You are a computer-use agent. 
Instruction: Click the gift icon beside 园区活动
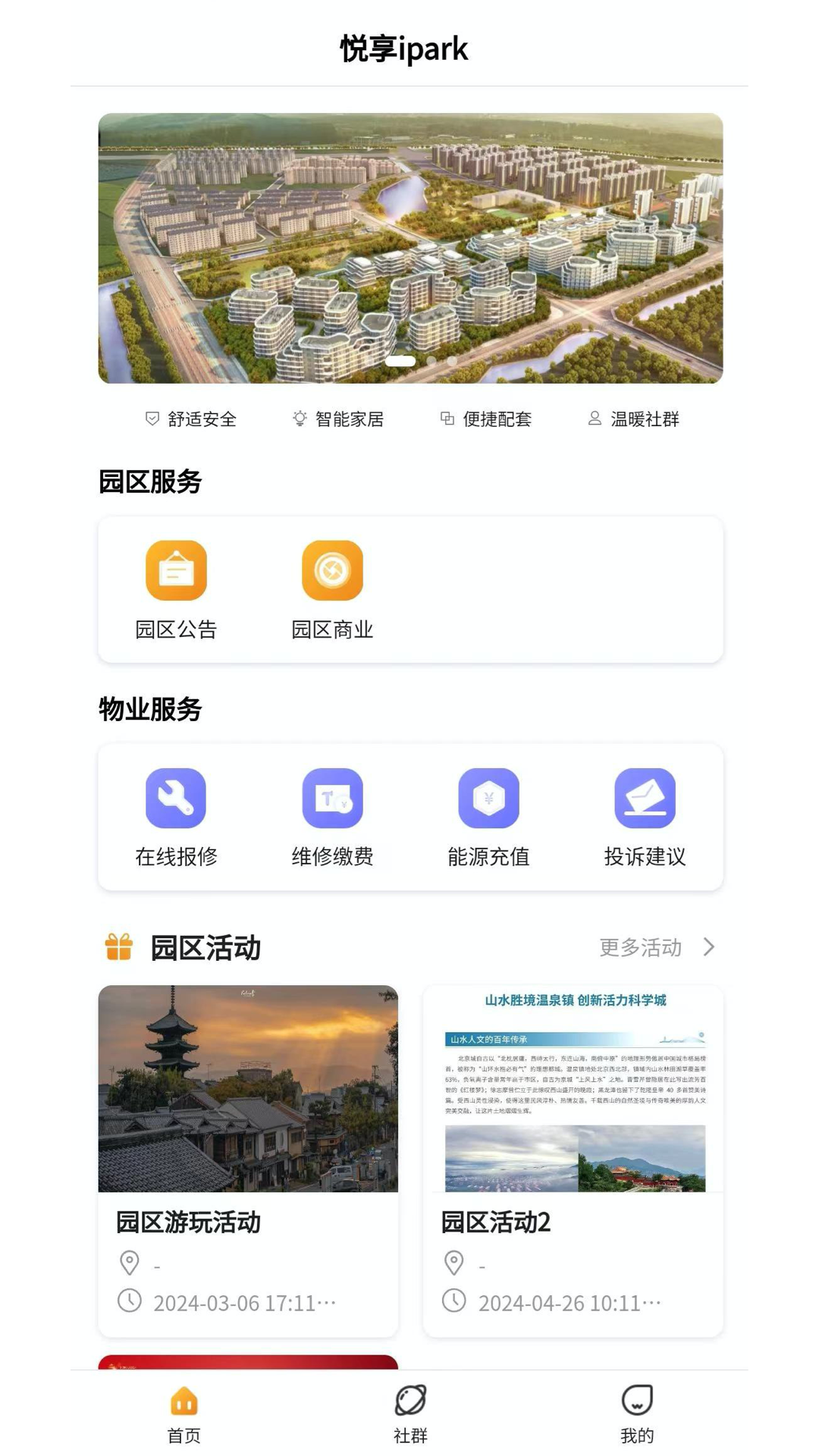click(x=118, y=946)
